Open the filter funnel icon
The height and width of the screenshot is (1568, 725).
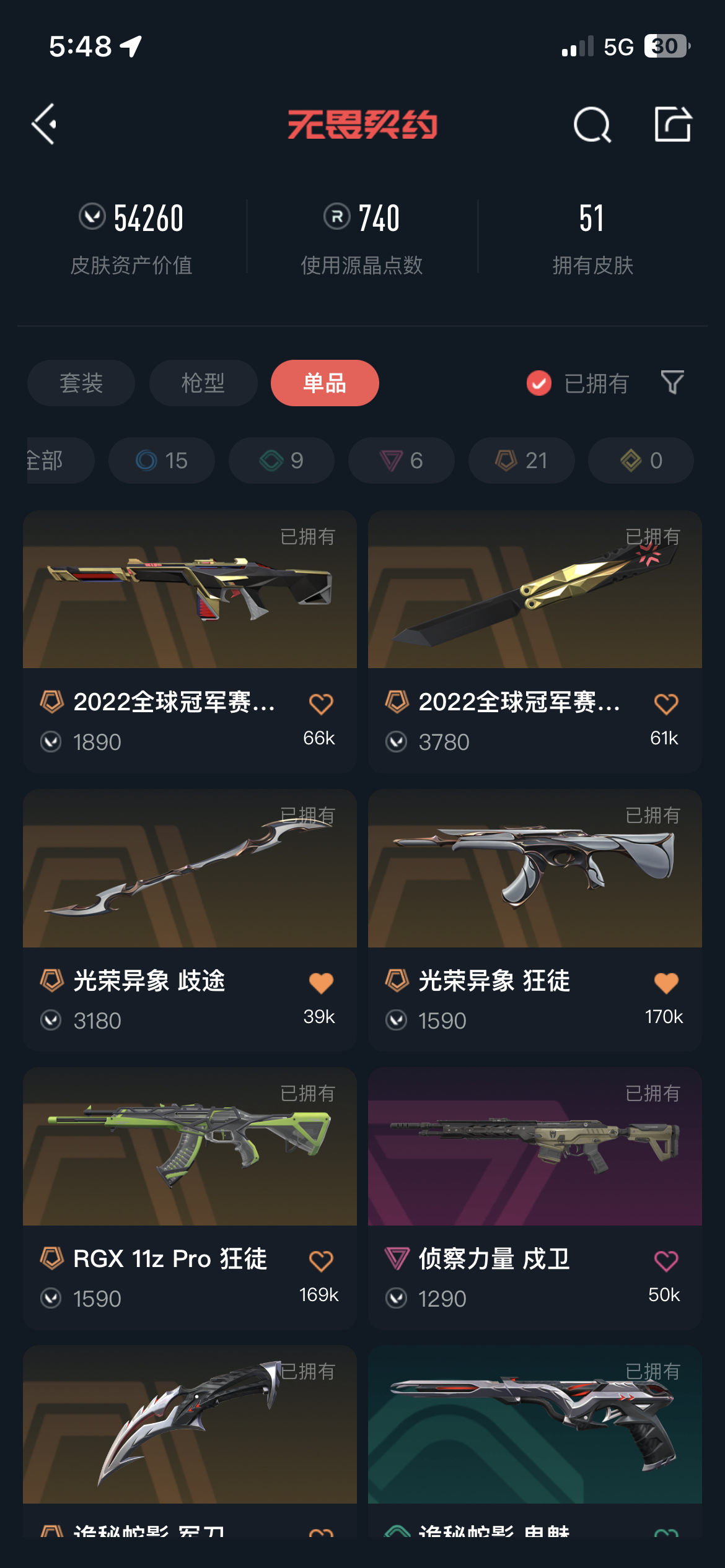(672, 383)
